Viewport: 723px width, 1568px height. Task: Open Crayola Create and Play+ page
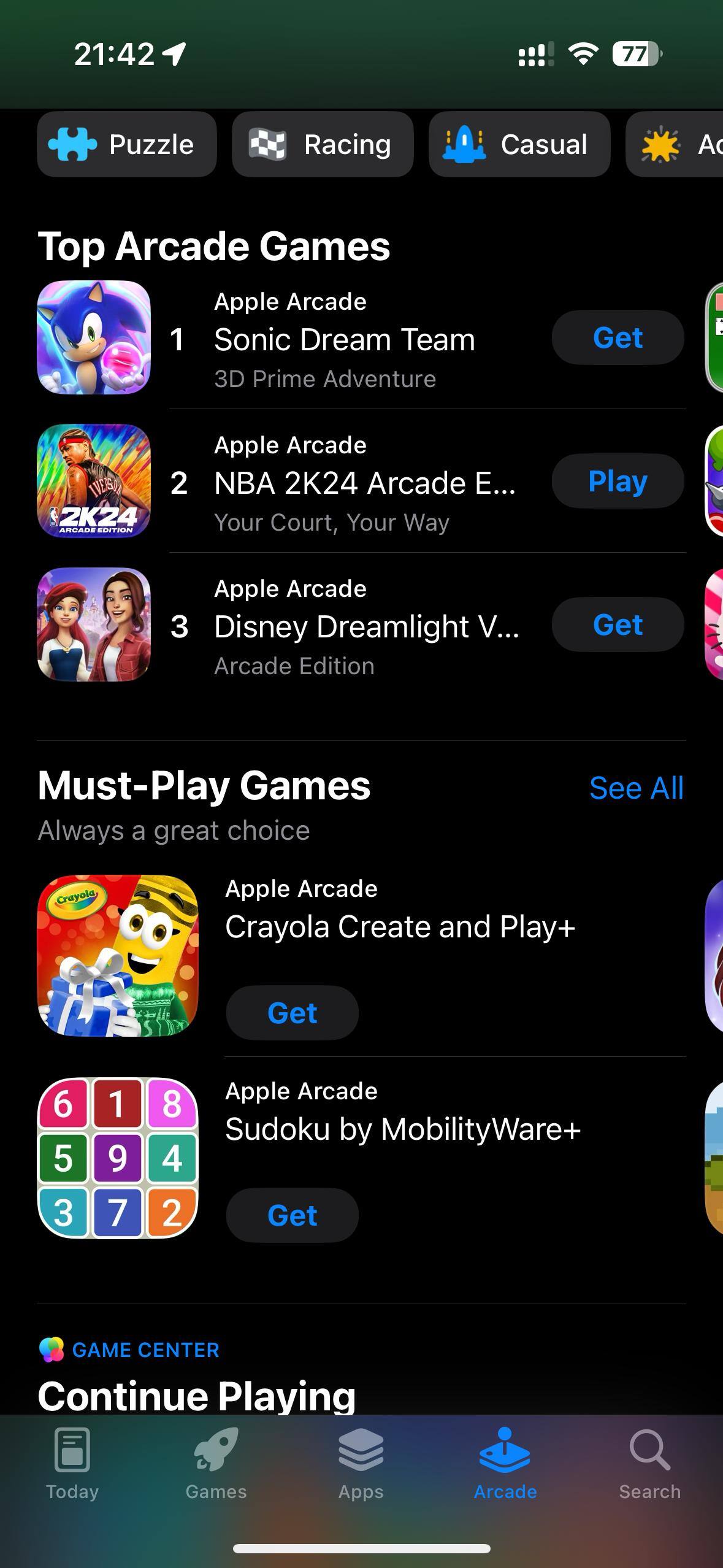pos(400,926)
